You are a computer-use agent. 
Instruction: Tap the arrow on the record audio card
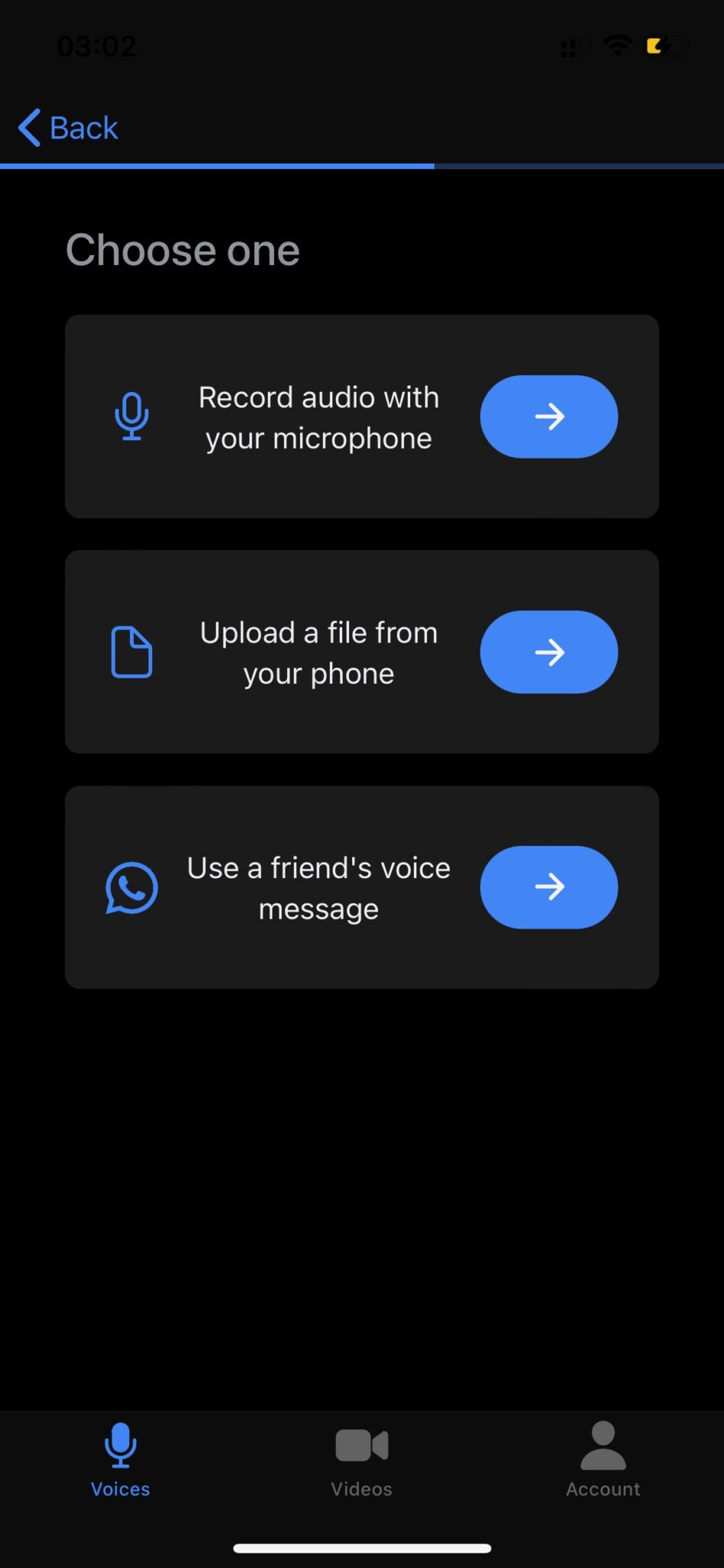tap(548, 417)
